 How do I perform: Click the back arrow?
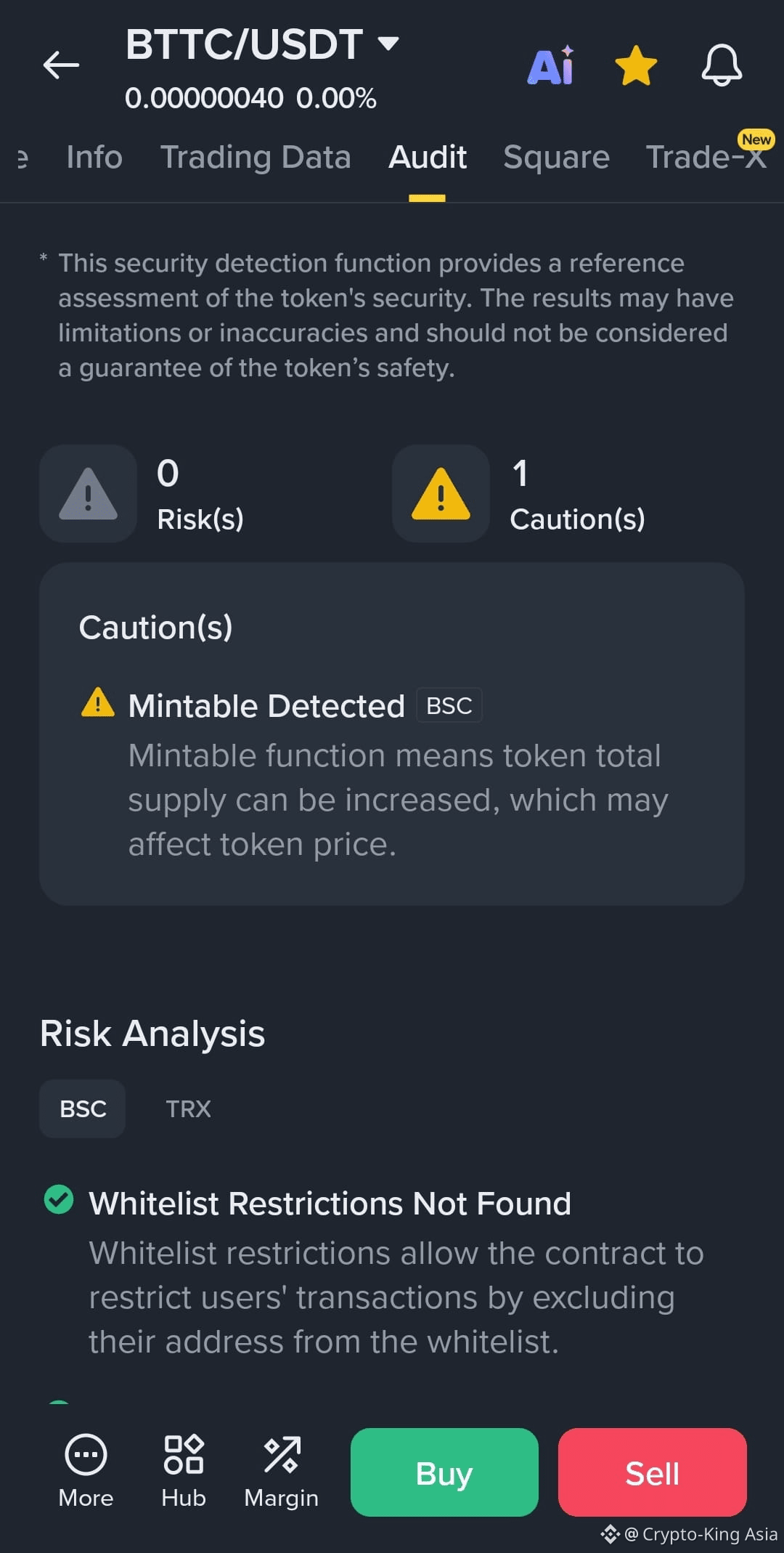click(61, 65)
